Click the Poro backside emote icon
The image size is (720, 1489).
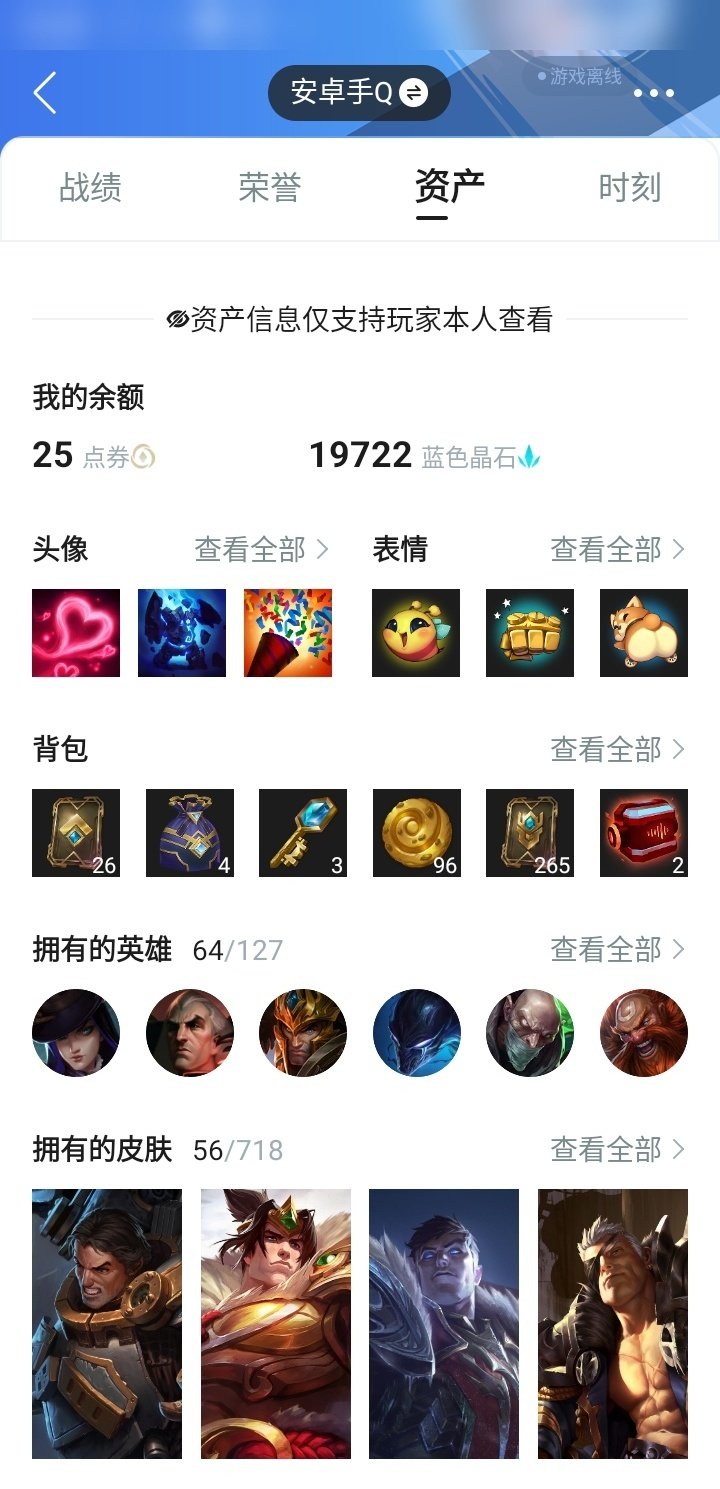click(x=643, y=632)
